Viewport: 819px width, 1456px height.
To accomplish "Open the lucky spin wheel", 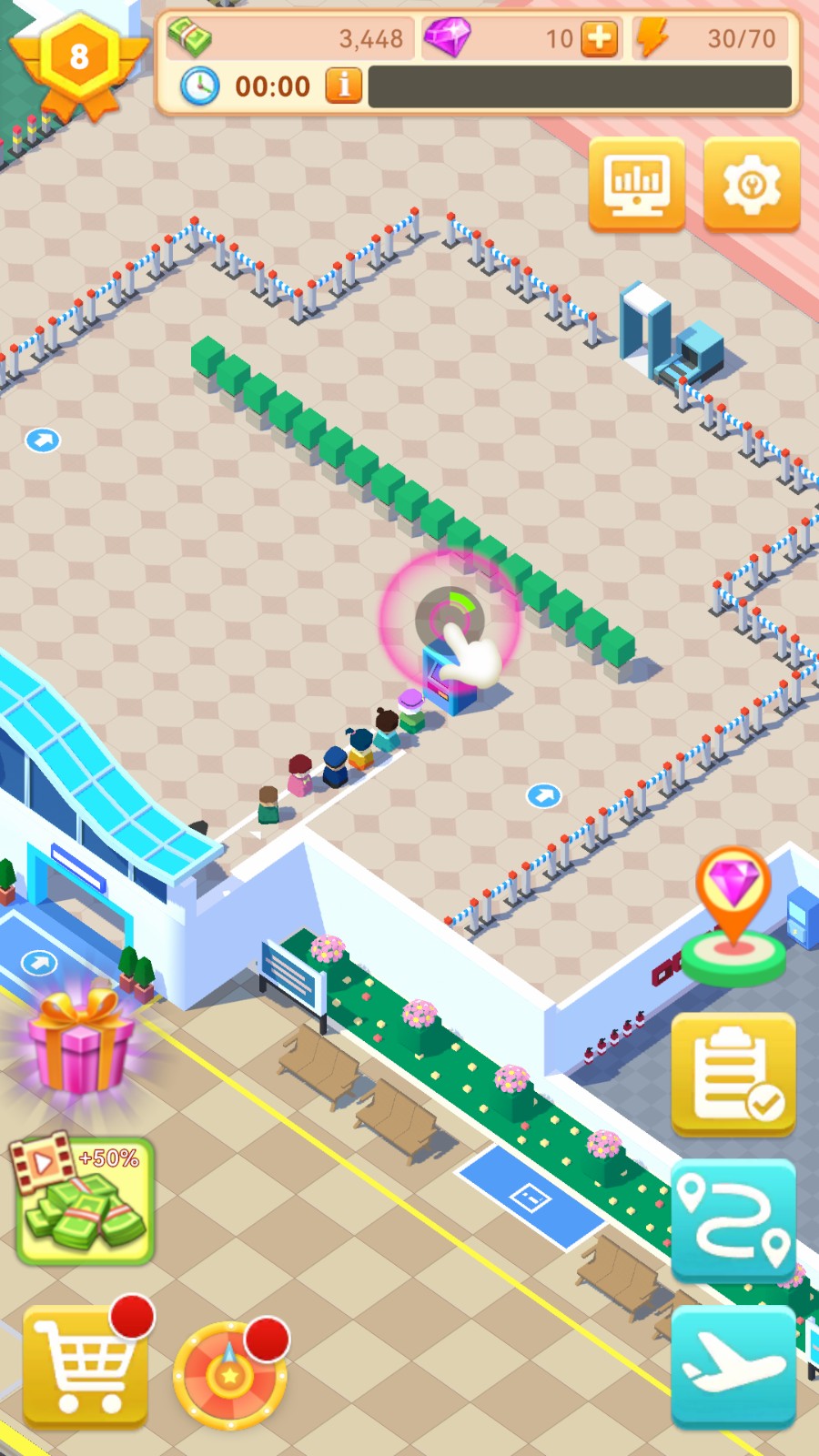I will coord(230,1374).
